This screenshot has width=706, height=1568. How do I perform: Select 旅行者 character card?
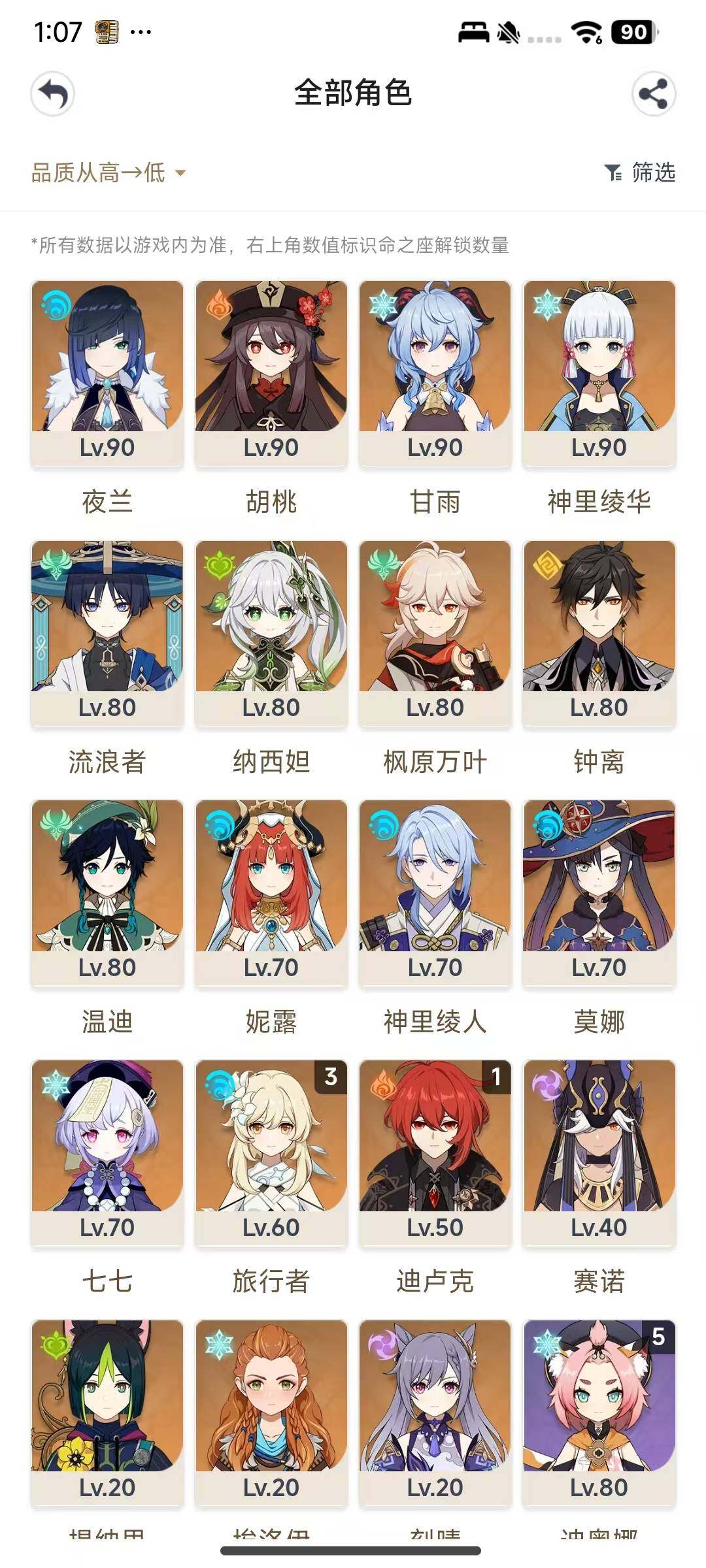tap(271, 1152)
